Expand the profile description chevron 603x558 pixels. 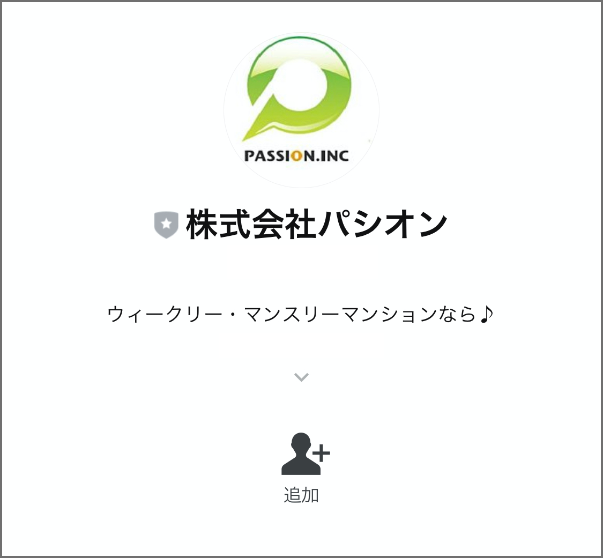point(302,377)
